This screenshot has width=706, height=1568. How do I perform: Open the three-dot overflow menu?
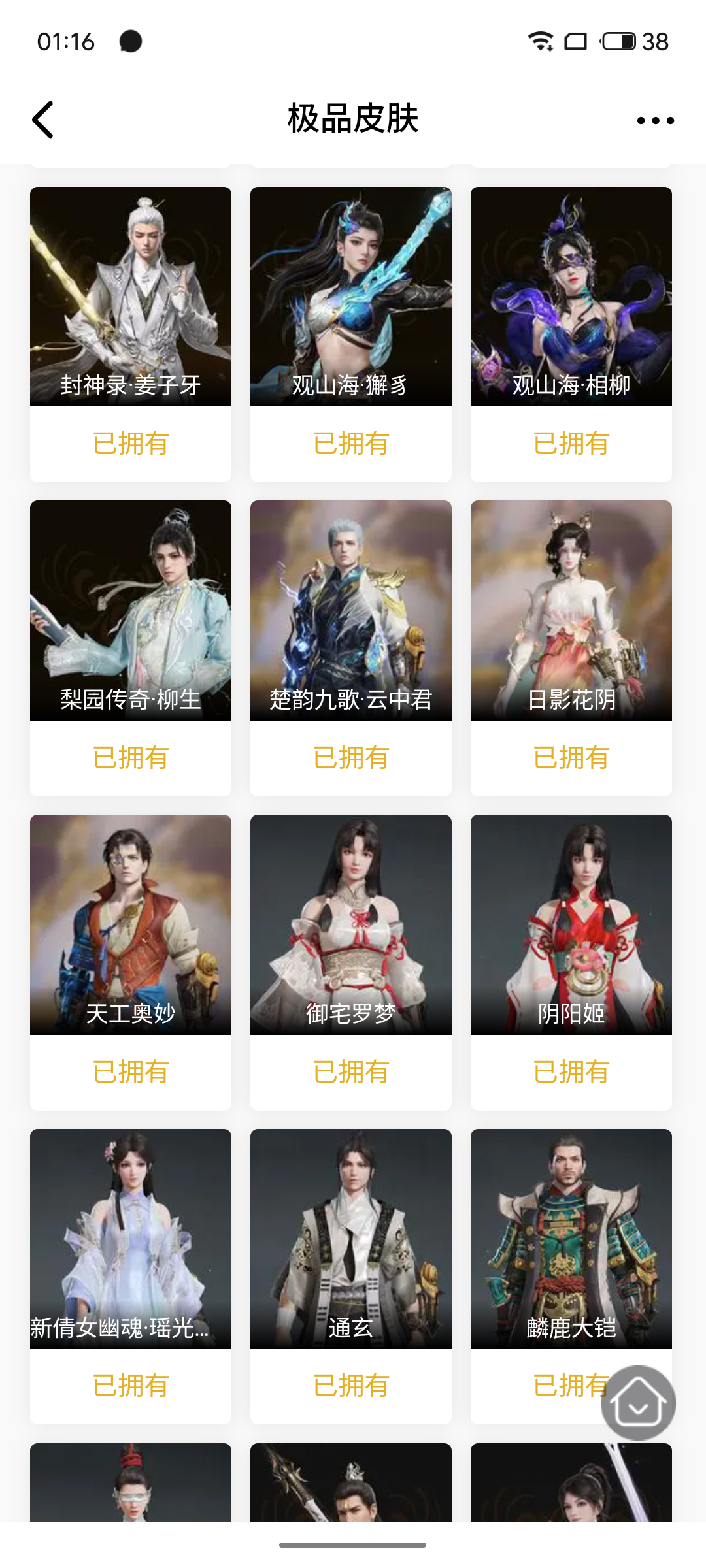pos(655,120)
